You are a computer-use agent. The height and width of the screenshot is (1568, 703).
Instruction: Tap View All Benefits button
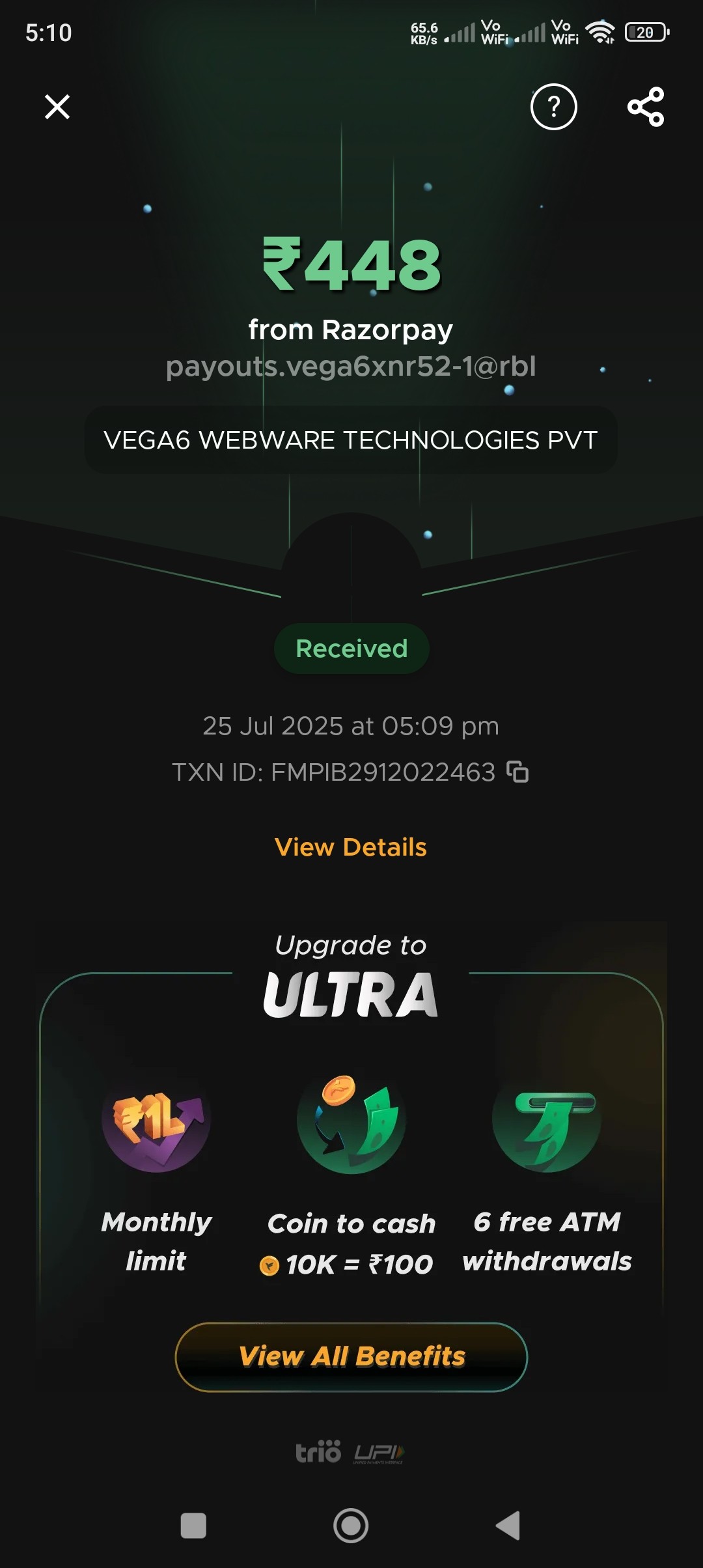(351, 1357)
